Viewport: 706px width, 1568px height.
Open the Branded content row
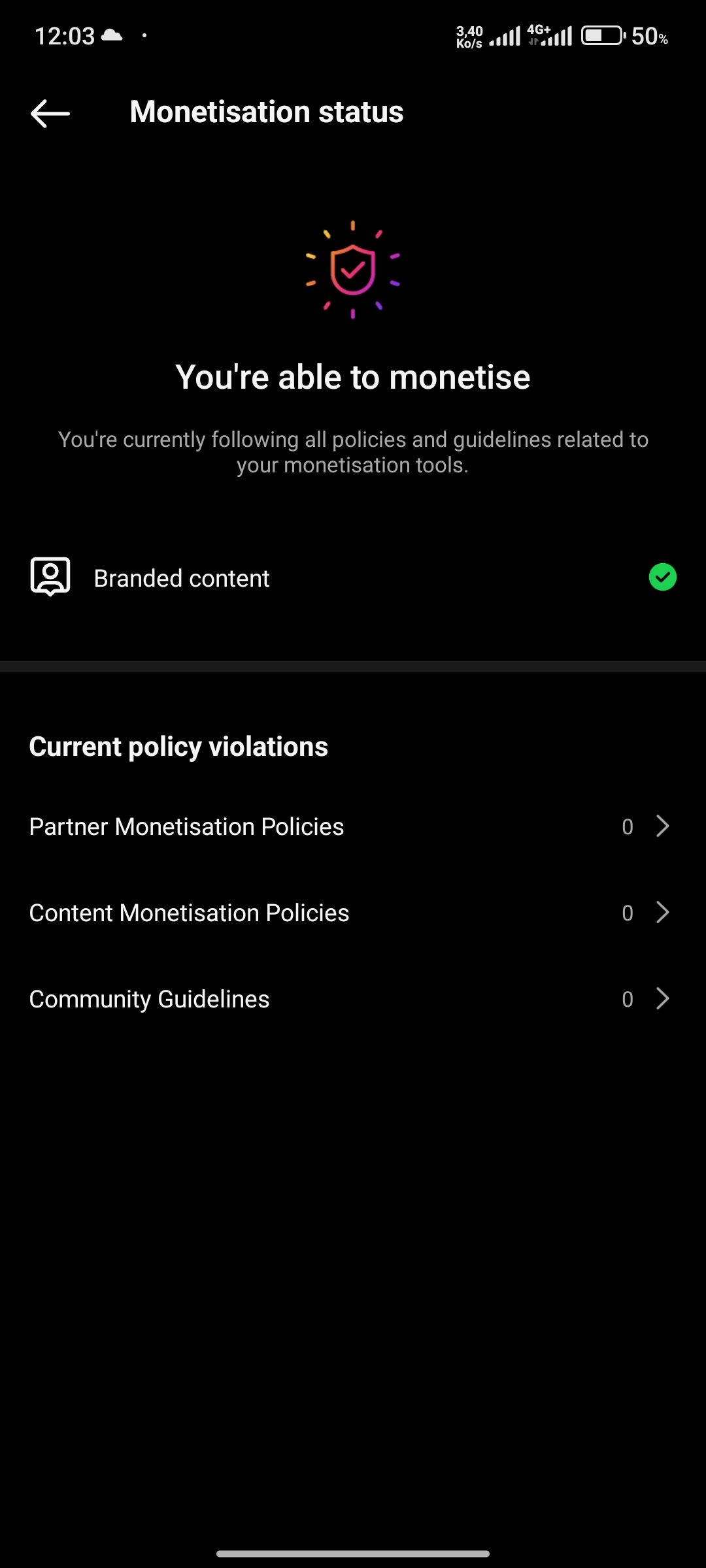pyautogui.click(x=353, y=578)
